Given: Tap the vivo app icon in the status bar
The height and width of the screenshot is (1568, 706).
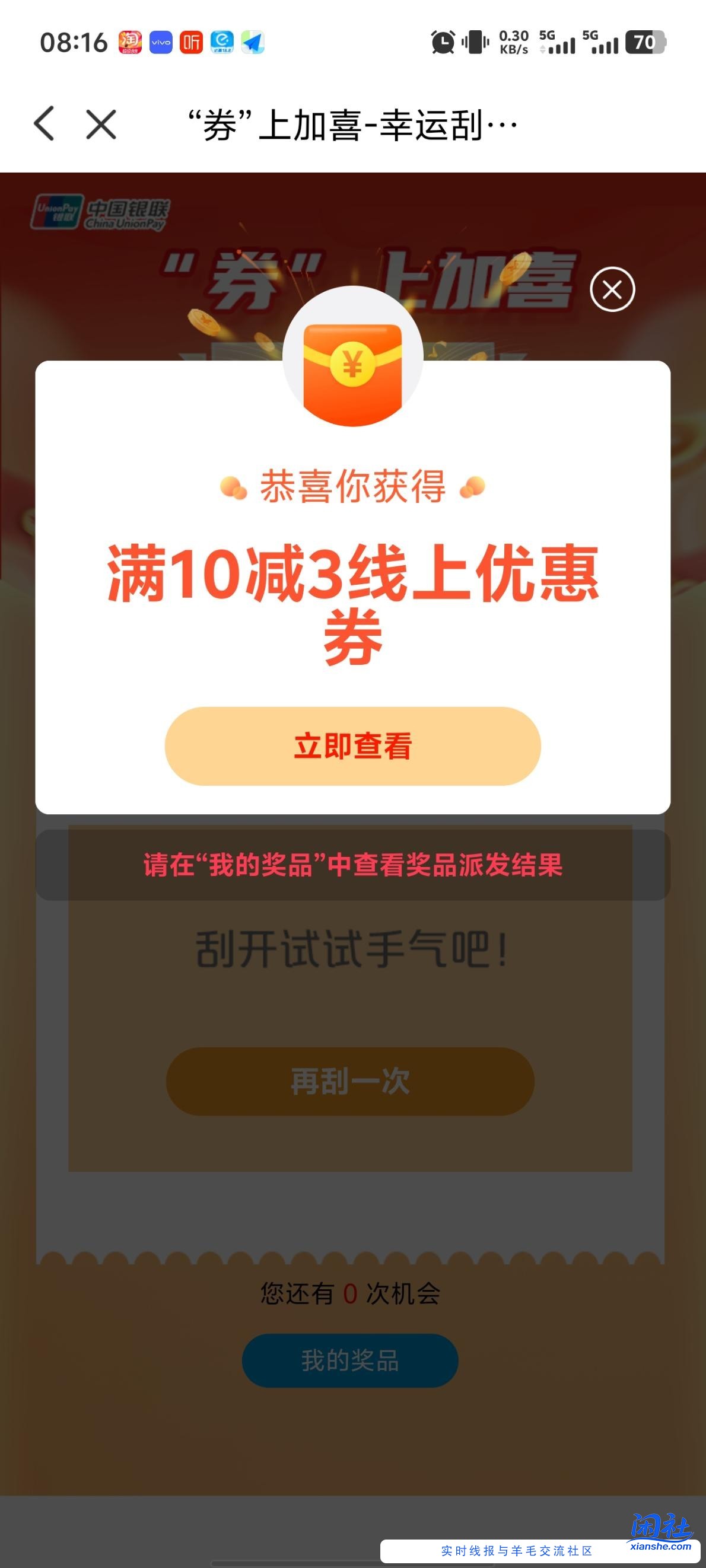Looking at the screenshot, I should pos(160,43).
